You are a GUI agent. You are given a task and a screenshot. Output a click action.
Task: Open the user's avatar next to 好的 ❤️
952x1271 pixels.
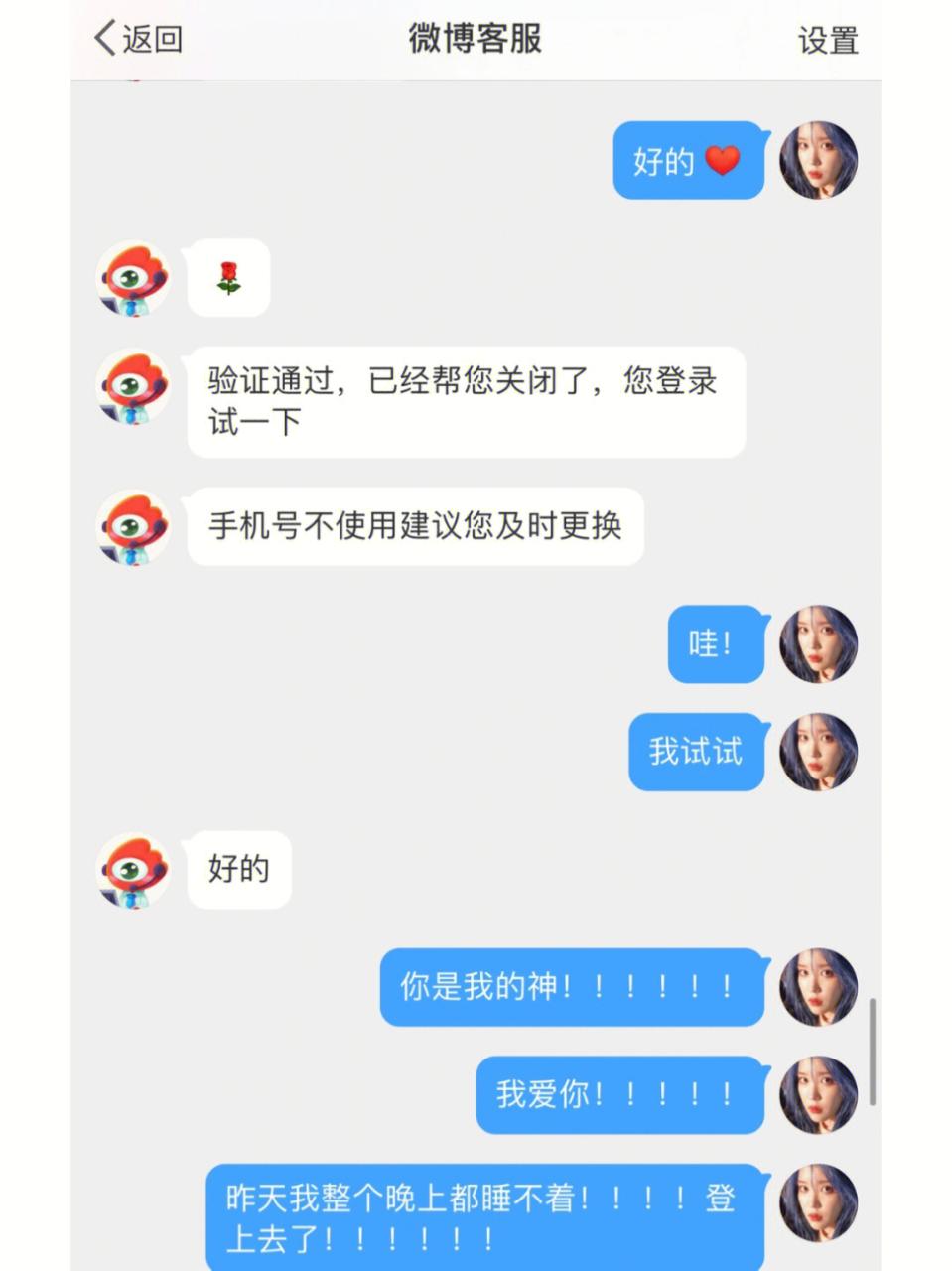pos(818,161)
